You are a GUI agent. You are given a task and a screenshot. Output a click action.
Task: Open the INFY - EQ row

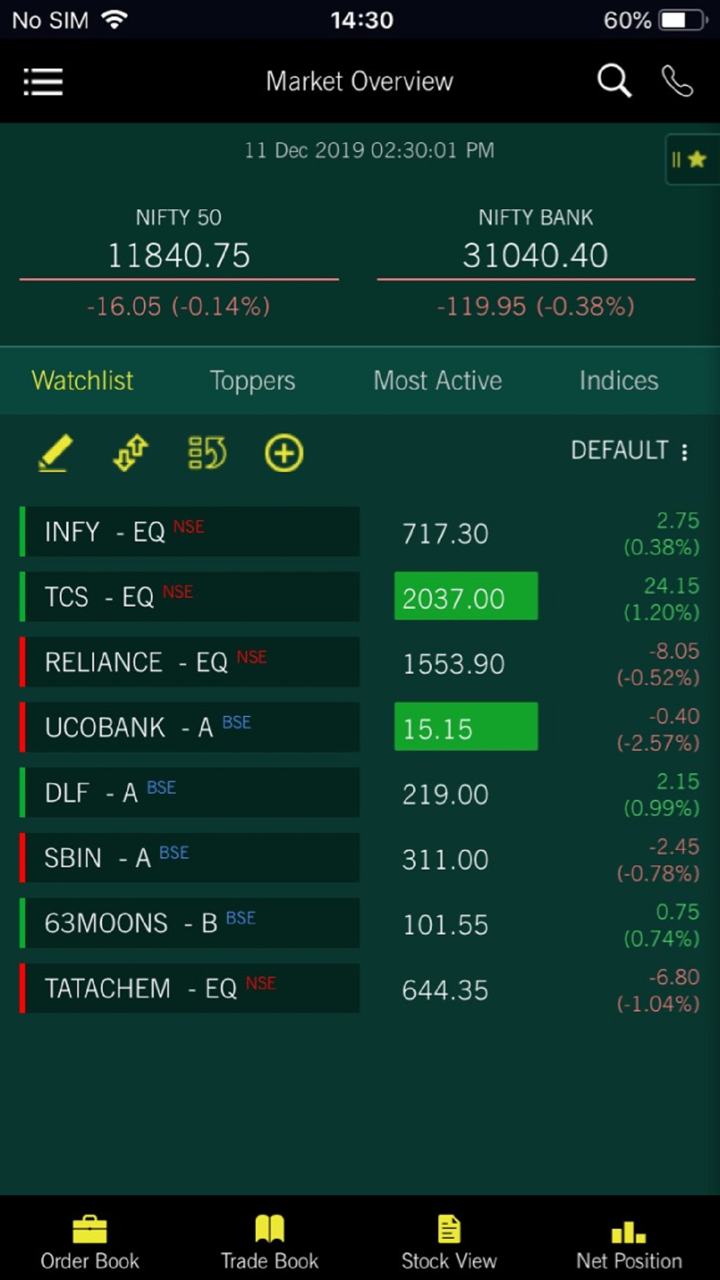pyautogui.click(x=190, y=532)
